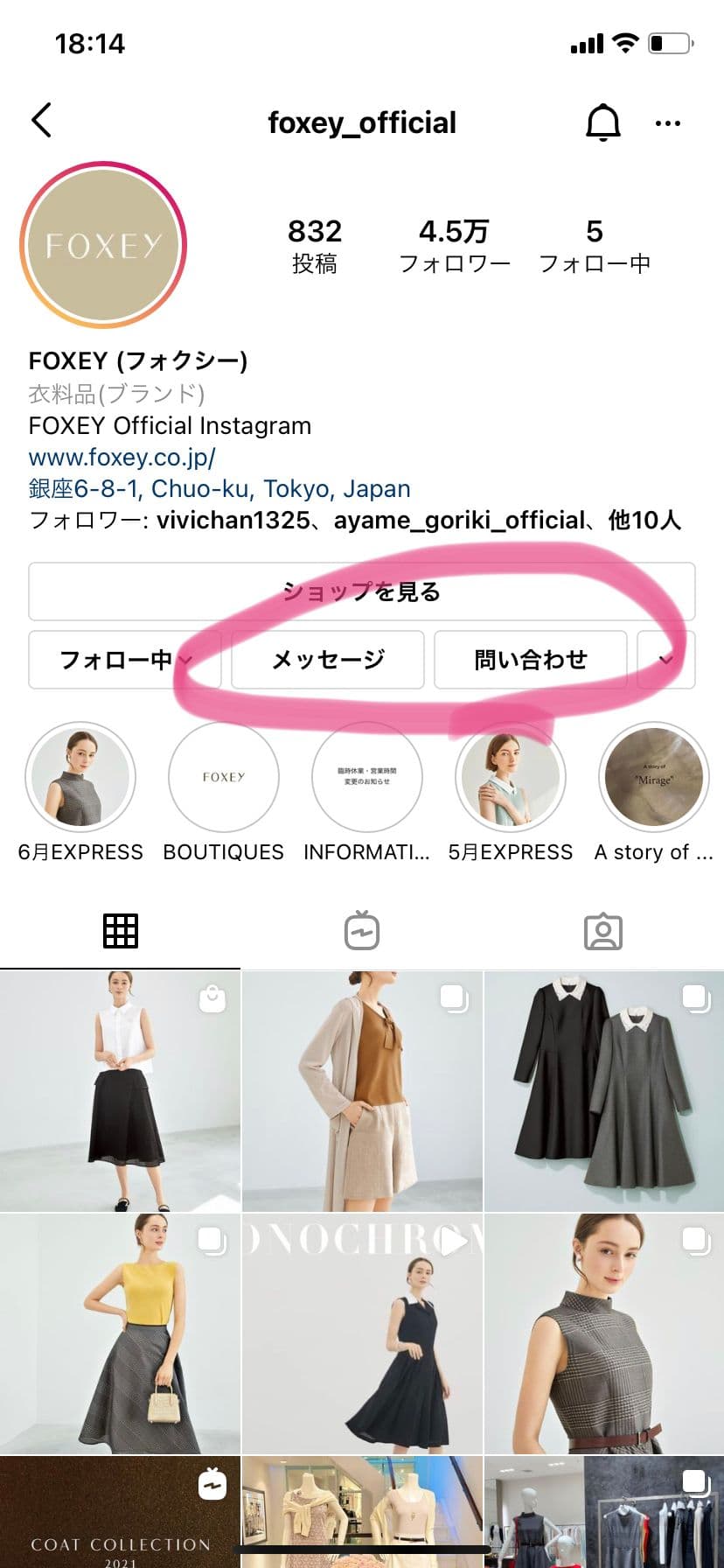The image size is (724, 1568).
Task: Open the post with yellow top outfit
Action: point(120,1333)
